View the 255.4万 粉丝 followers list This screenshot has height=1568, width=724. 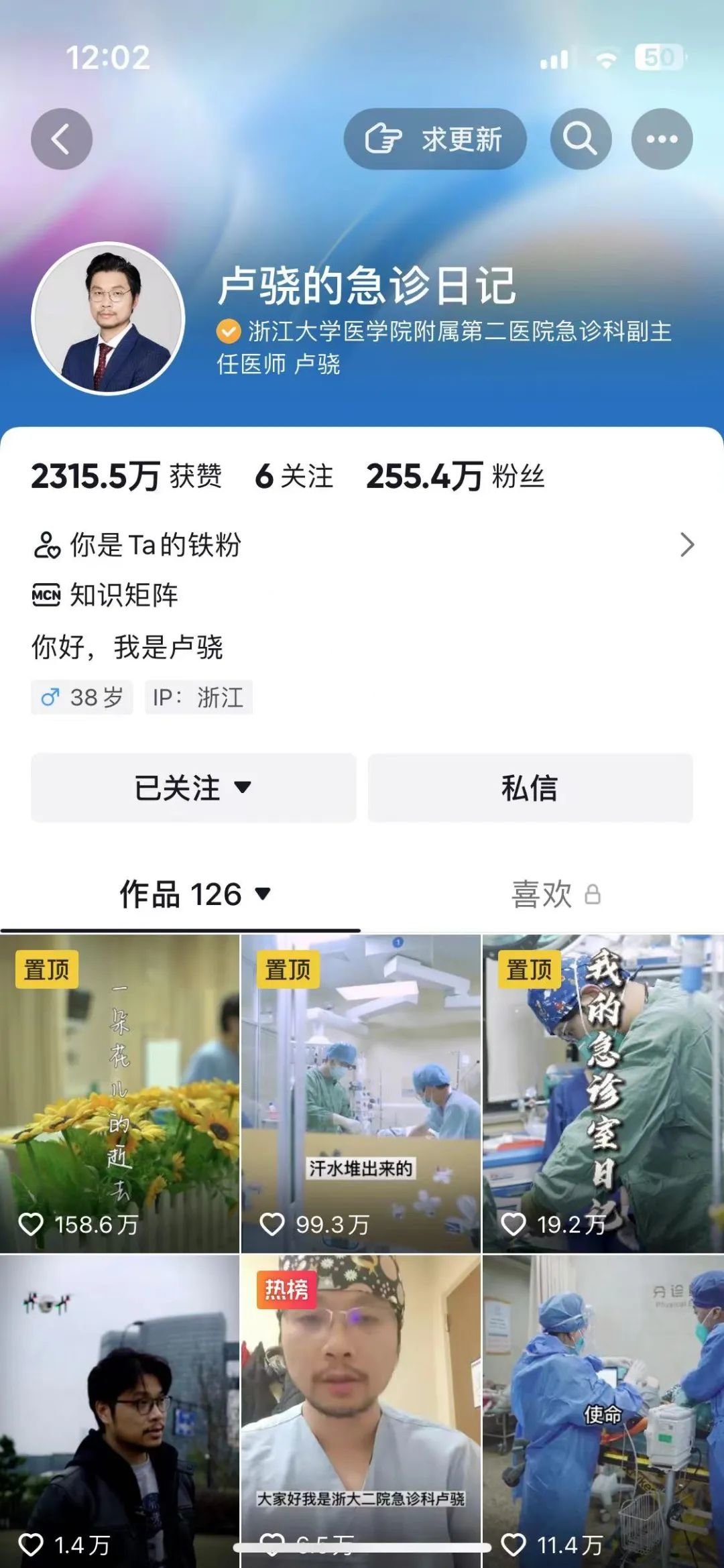455,477
